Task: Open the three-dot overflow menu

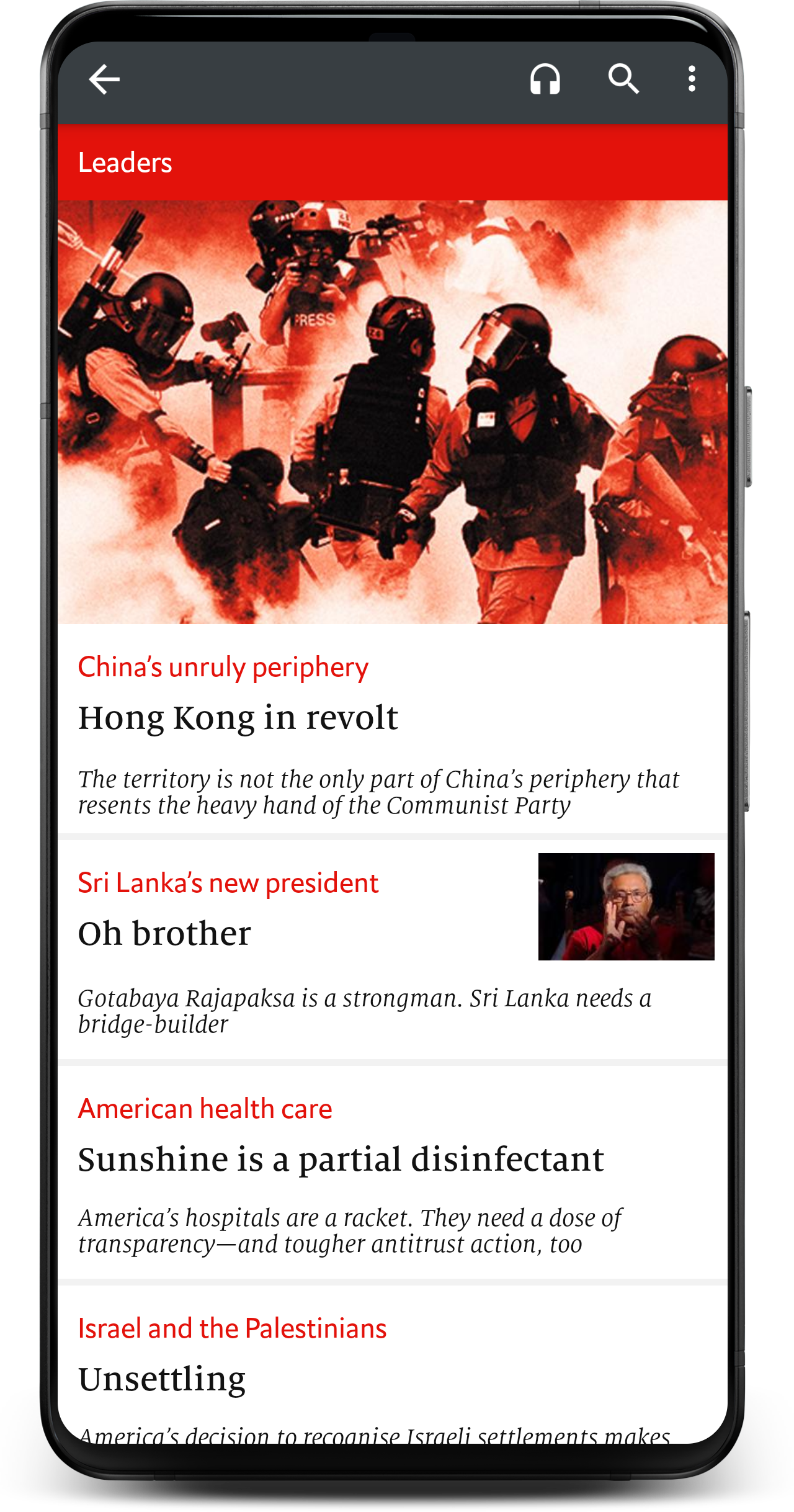Action: pos(692,79)
